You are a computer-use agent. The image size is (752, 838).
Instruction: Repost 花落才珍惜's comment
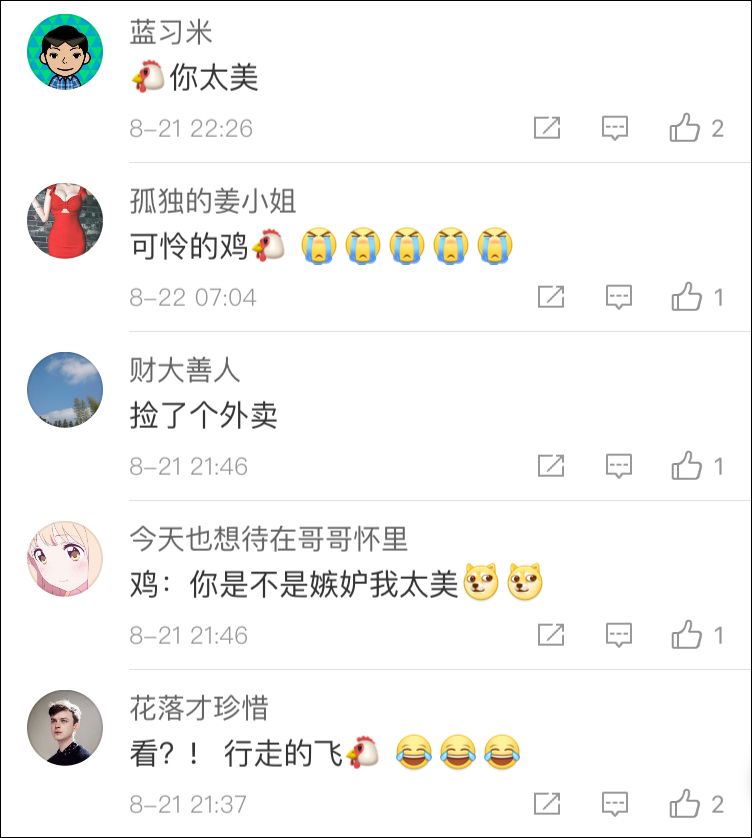[x=547, y=804]
